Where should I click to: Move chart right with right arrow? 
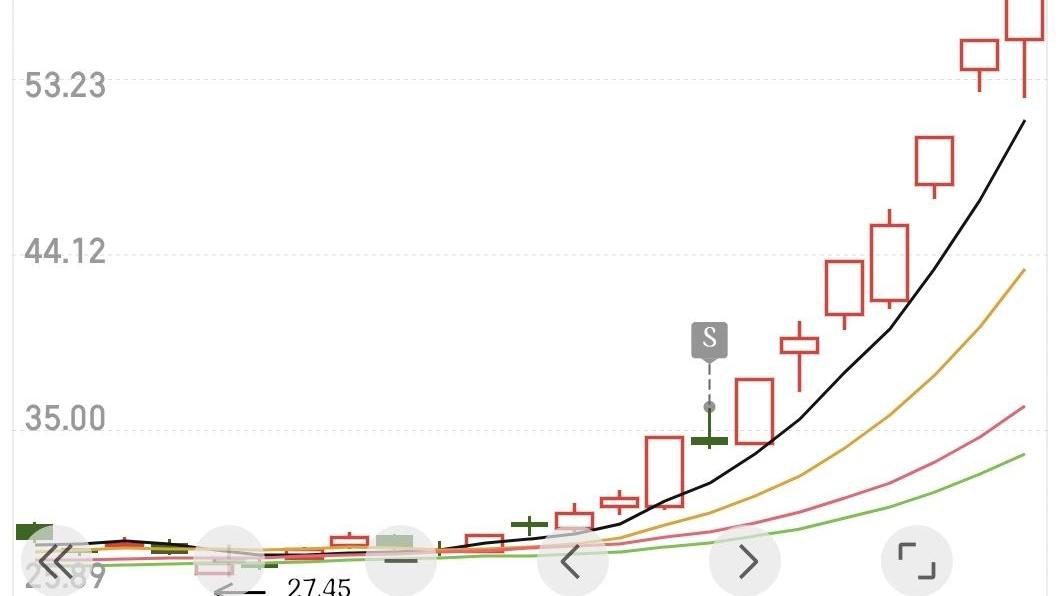coord(746,561)
